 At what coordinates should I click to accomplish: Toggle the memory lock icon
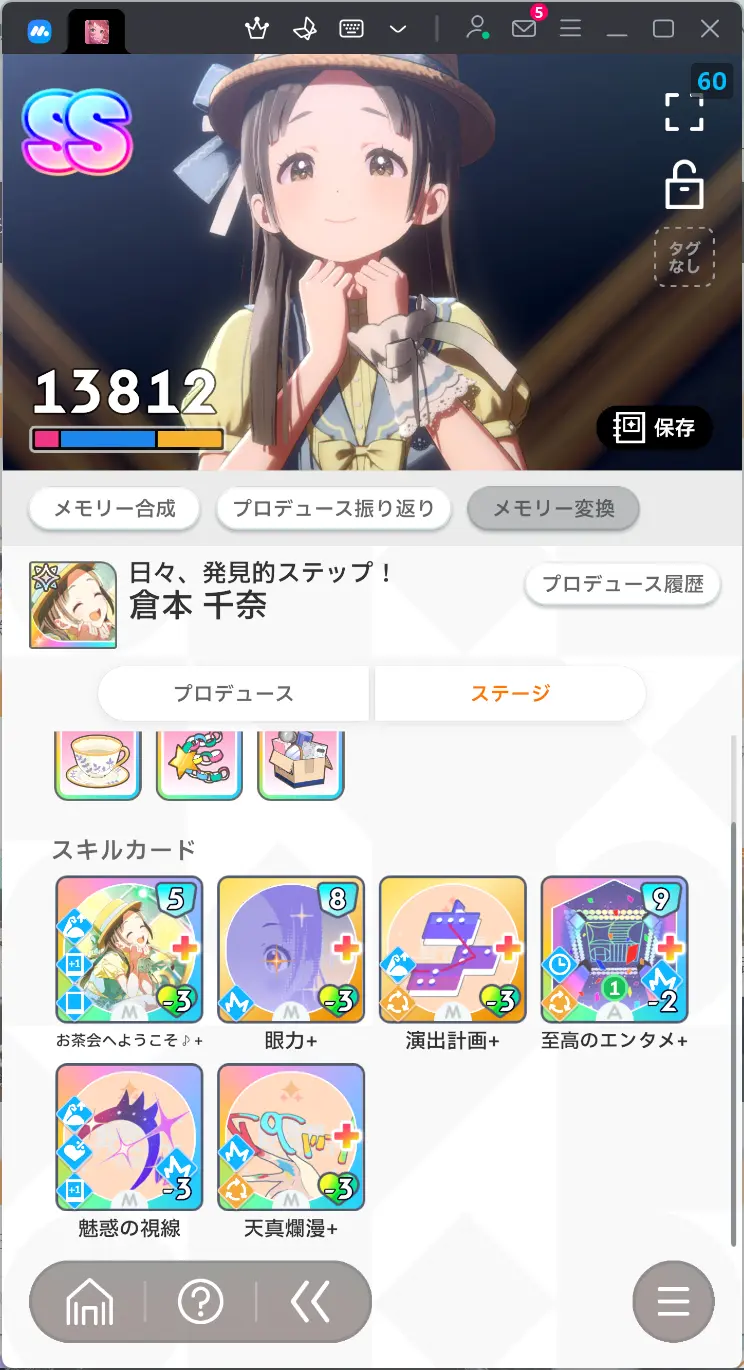click(x=684, y=186)
